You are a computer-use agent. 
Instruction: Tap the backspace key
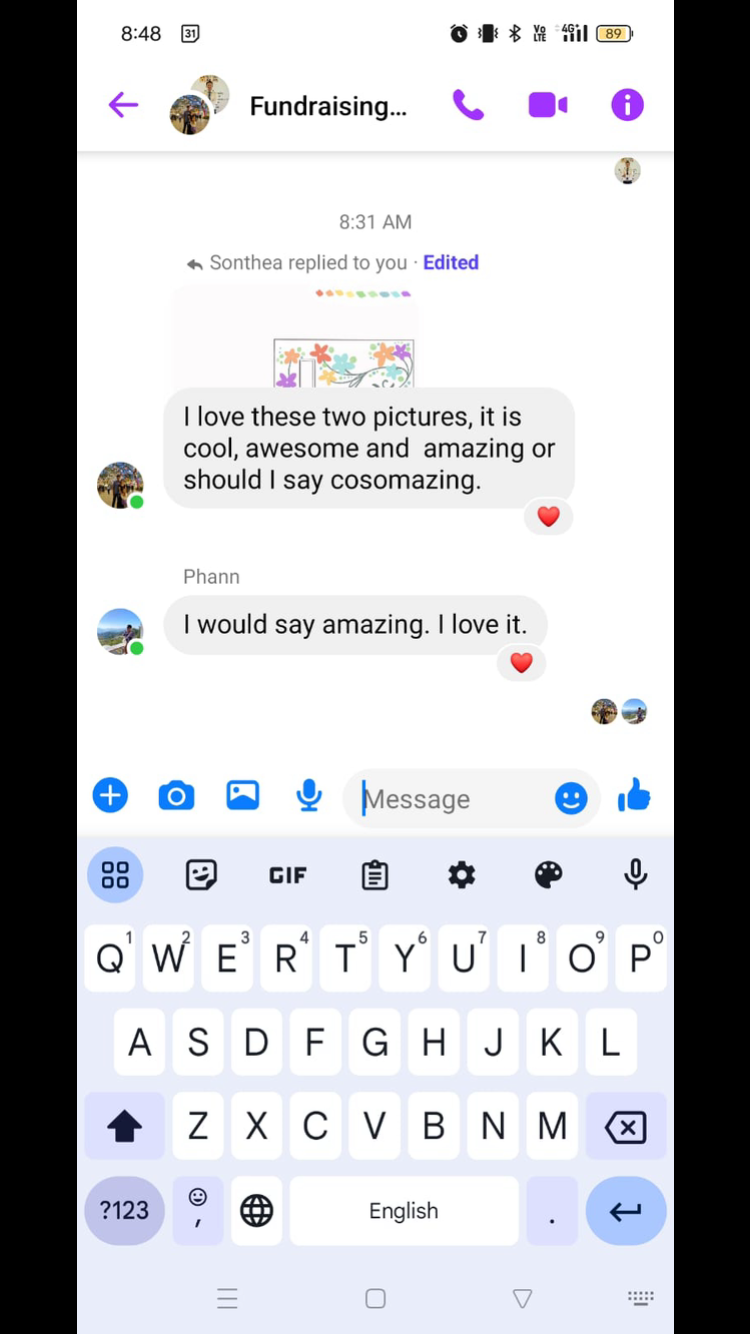(x=625, y=1128)
